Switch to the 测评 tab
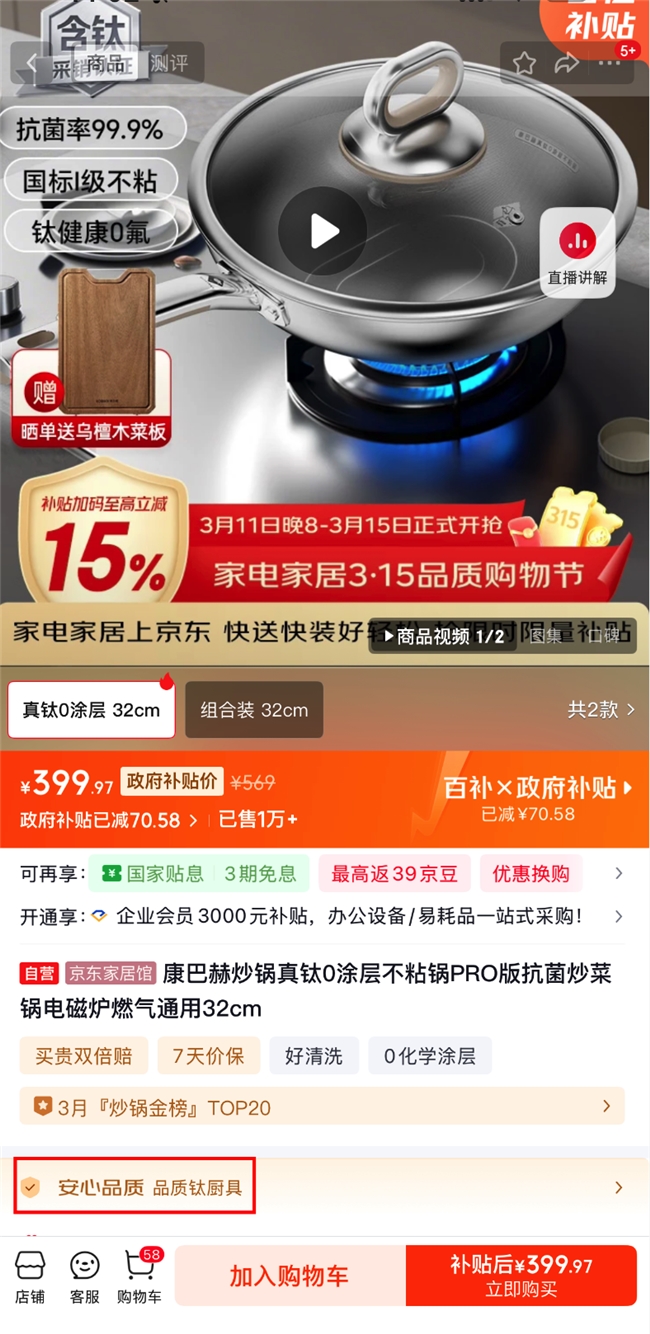 [x=167, y=64]
